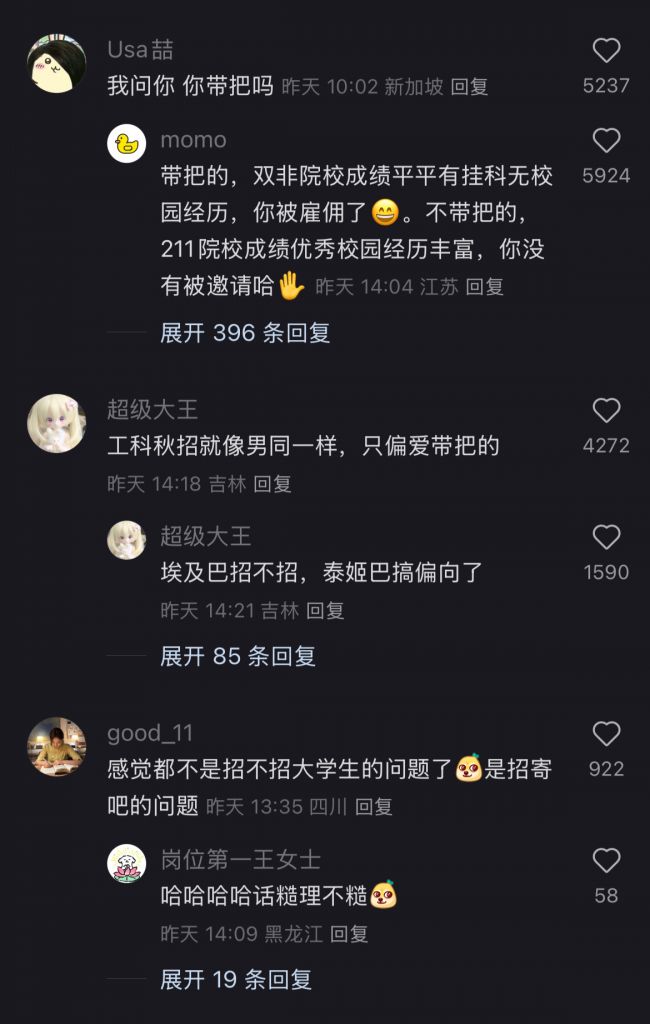Like the 超级大王 reply with 1590 likes
Screen dimensions: 650x1024
coord(606,537)
